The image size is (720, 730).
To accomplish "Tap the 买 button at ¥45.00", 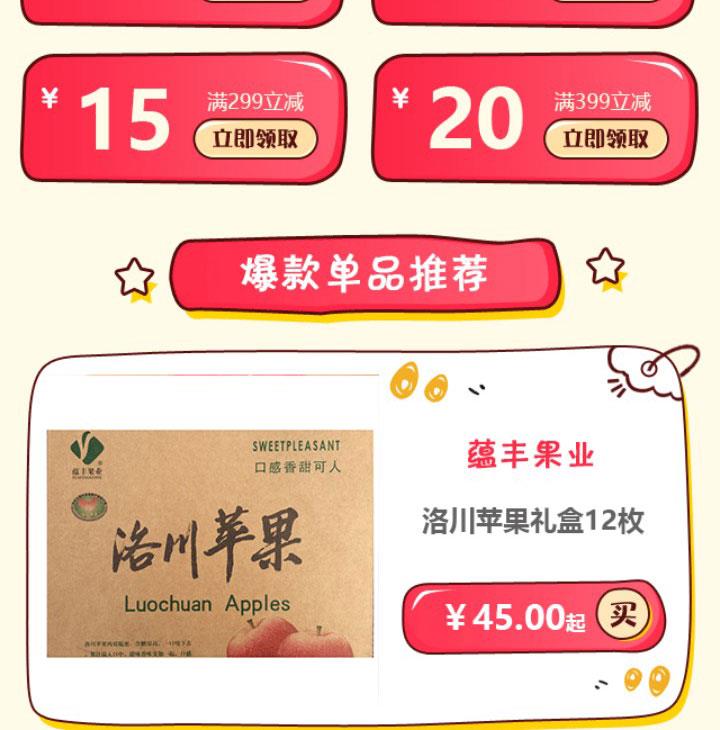I will (622, 614).
